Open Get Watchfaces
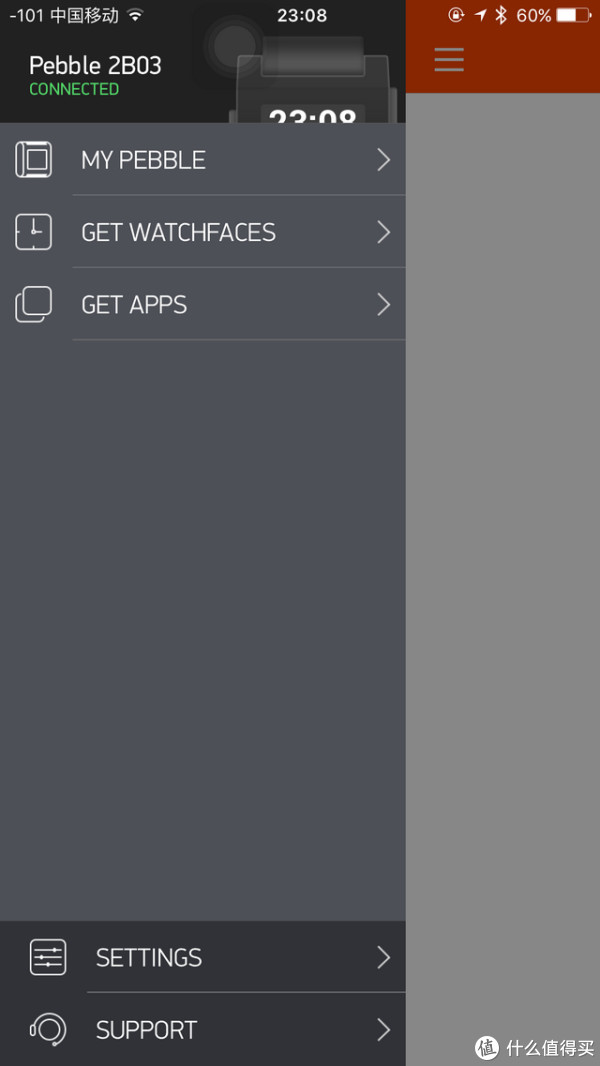 202,233
